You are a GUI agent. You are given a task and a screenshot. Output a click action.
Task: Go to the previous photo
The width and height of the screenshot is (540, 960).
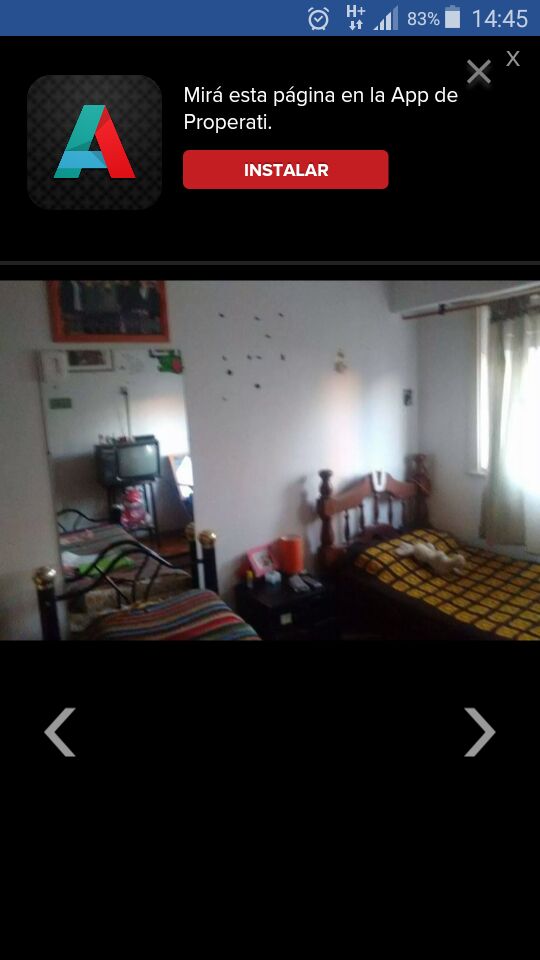(x=60, y=732)
